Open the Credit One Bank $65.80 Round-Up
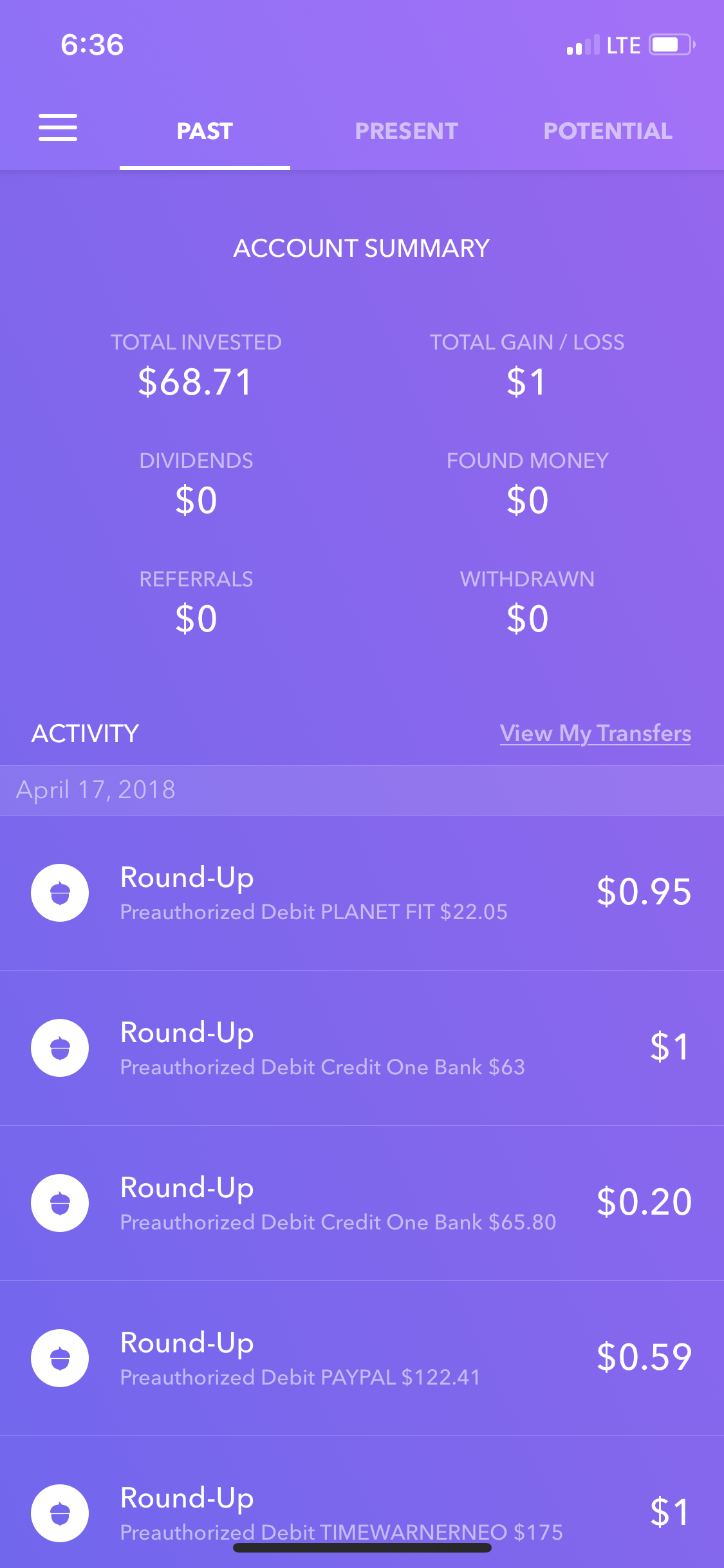This screenshot has width=724, height=1568. coord(362,1203)
